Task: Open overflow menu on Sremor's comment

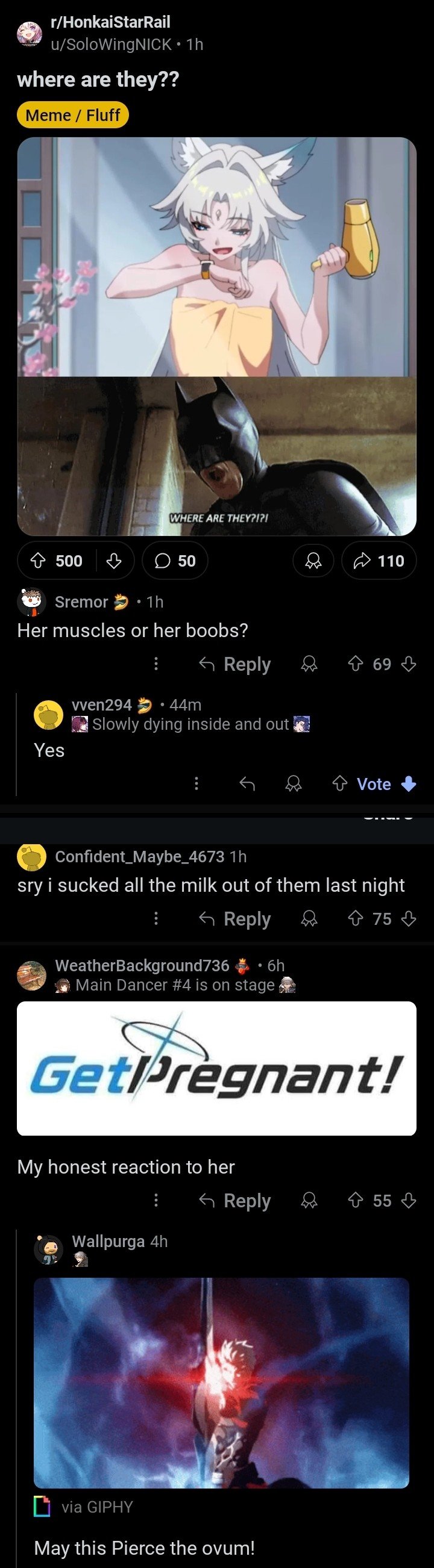Action: coord(156,664)
